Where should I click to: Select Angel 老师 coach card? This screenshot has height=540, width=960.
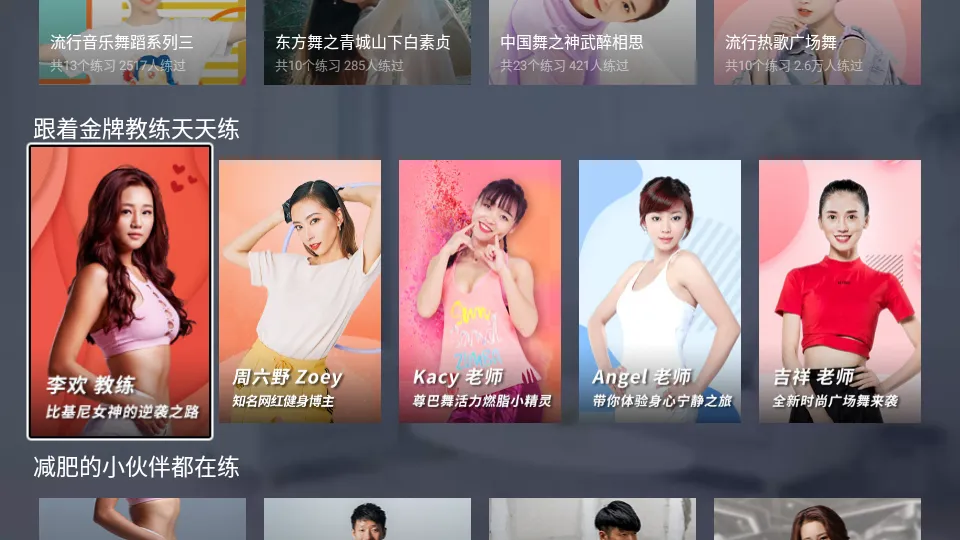click(x=660, y=291)
